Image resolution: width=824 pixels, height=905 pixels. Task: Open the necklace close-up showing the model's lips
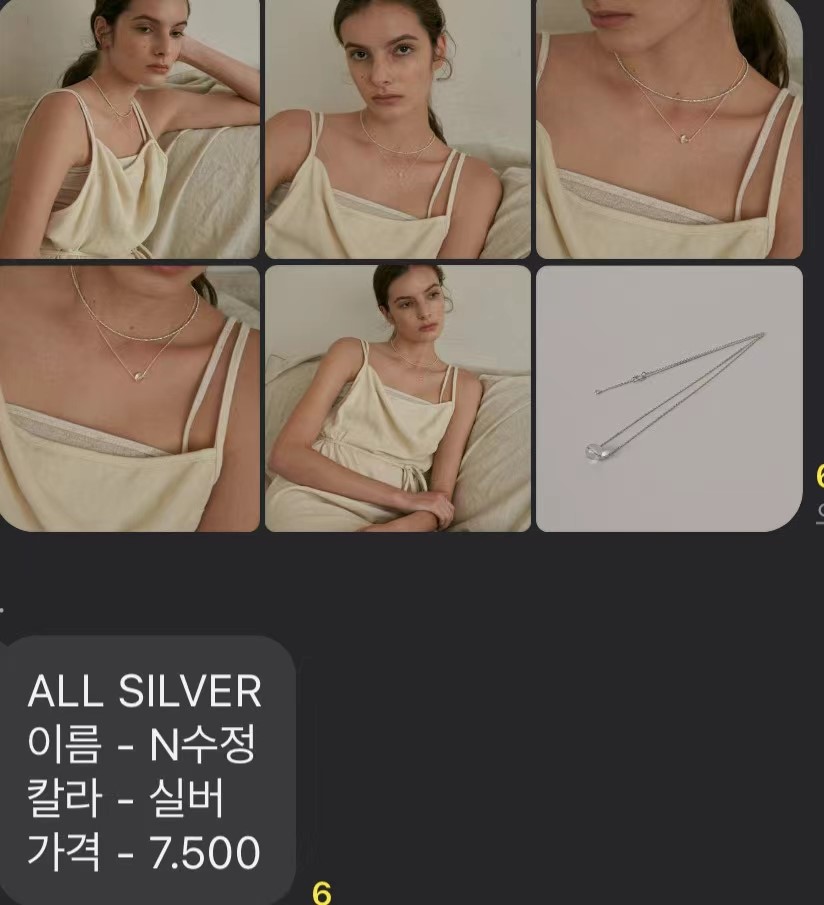coord(669,128)
